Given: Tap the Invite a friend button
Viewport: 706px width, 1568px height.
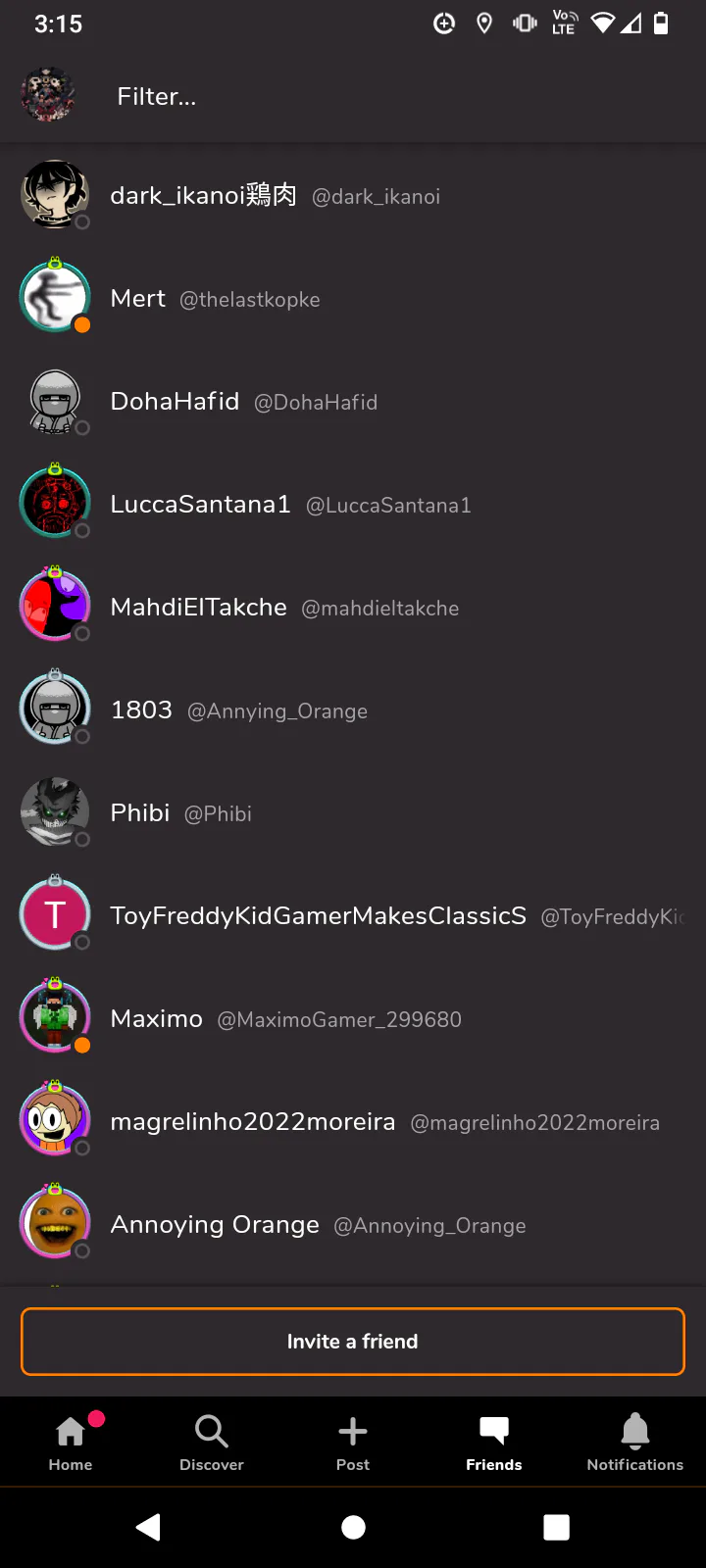Looking at the screenshot, I should click(353, 1342).
